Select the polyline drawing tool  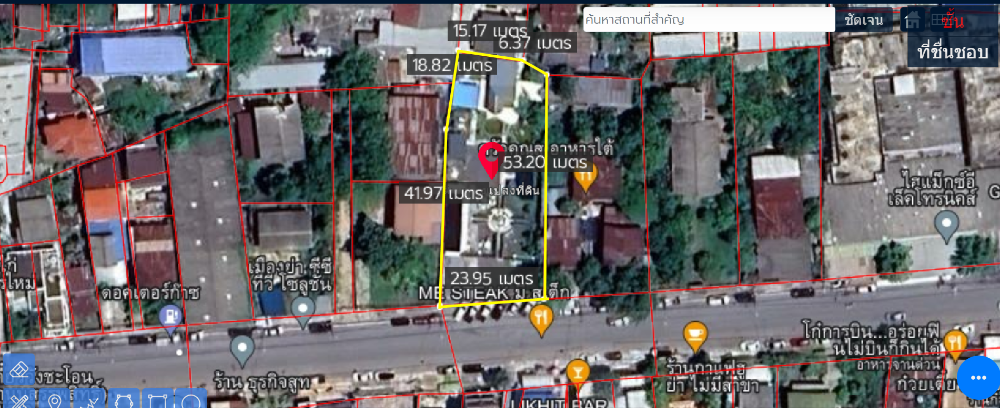90,400
